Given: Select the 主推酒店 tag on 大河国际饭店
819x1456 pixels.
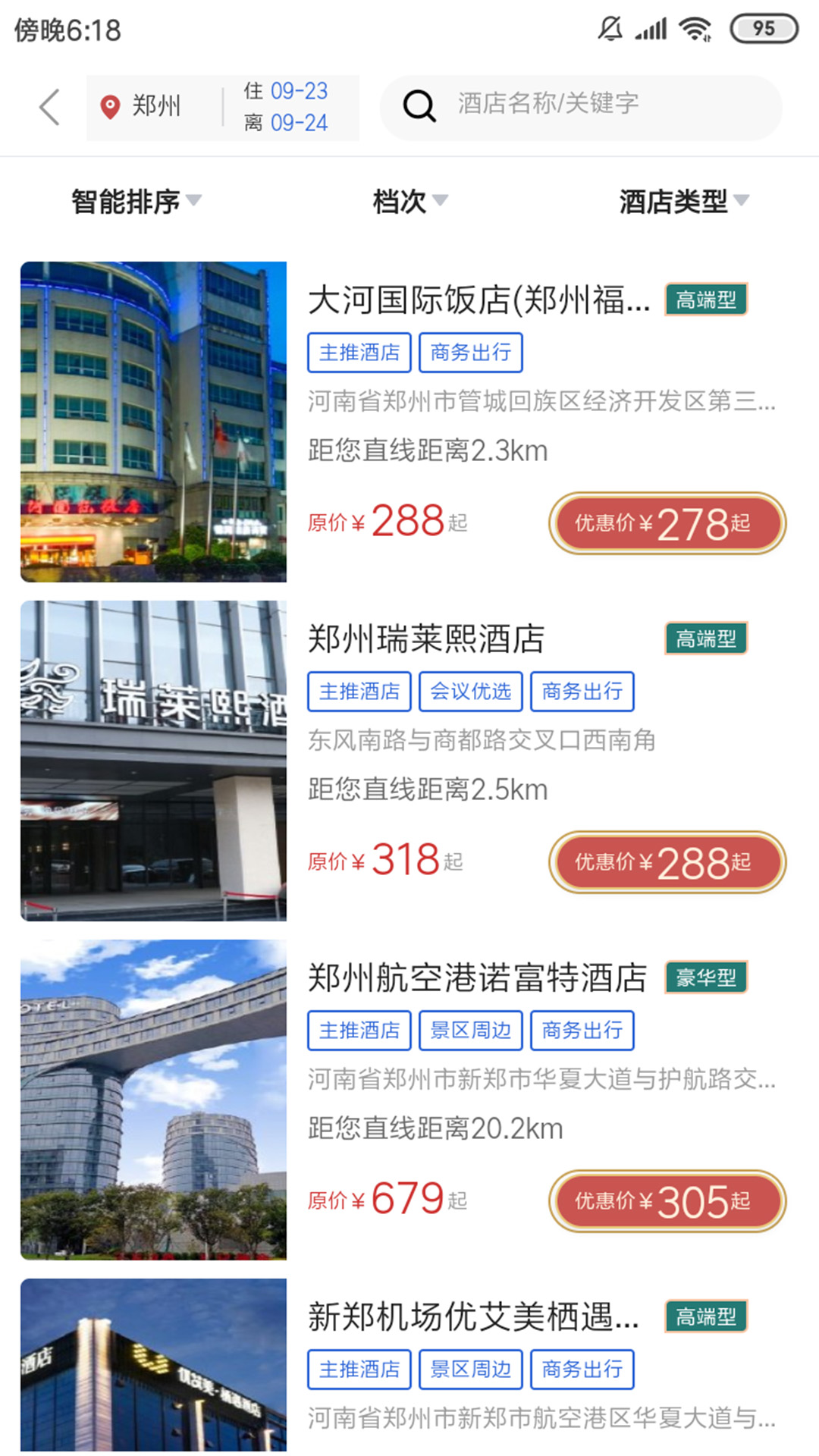Looking at the screenshot, I should pos(359,352).
